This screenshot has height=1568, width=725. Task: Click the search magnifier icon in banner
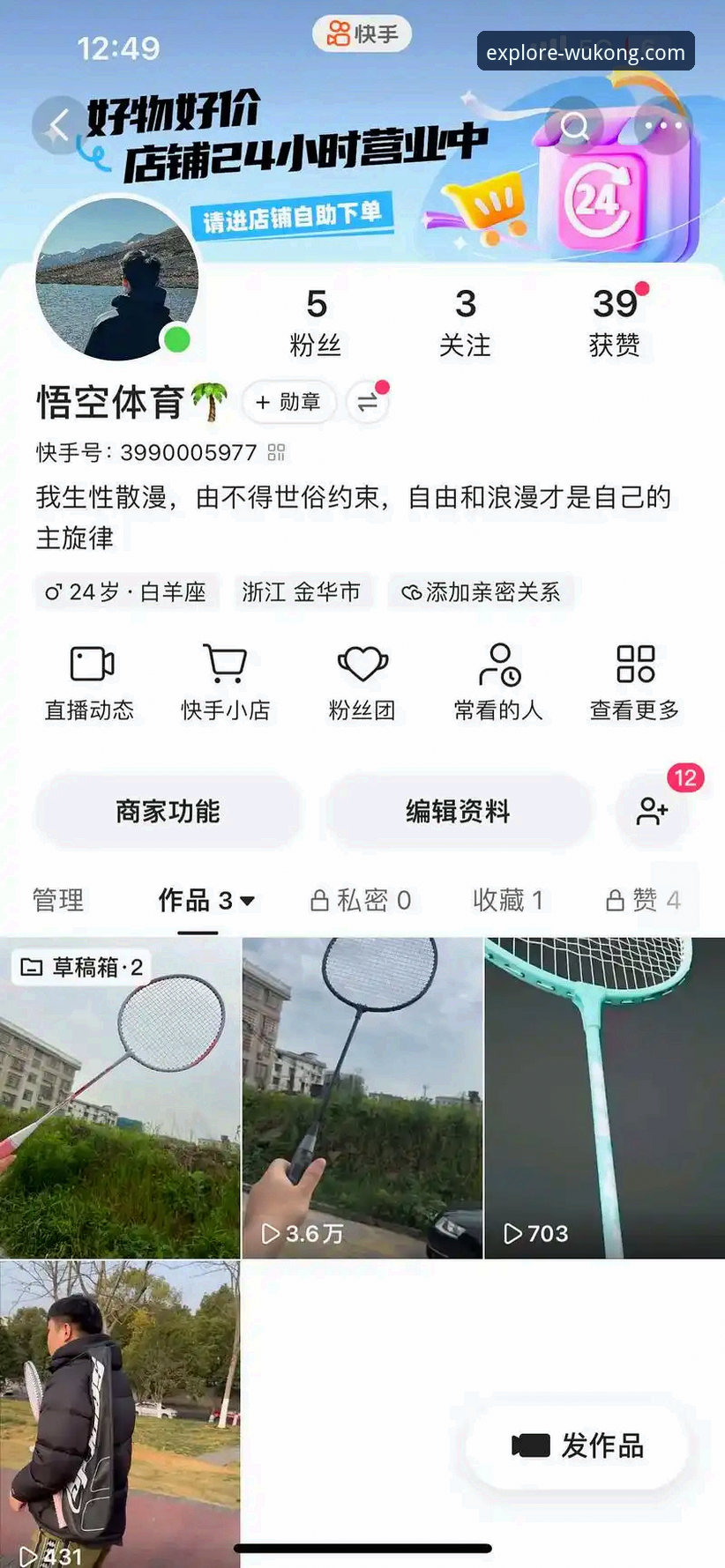pos(575,126)
